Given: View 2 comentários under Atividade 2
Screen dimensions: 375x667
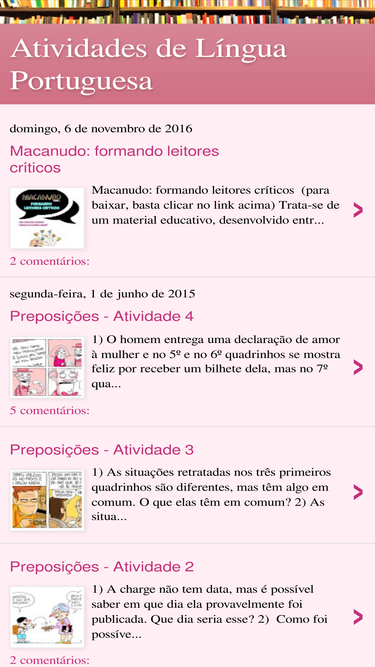Looking at the screenshot, I should 50,661.
